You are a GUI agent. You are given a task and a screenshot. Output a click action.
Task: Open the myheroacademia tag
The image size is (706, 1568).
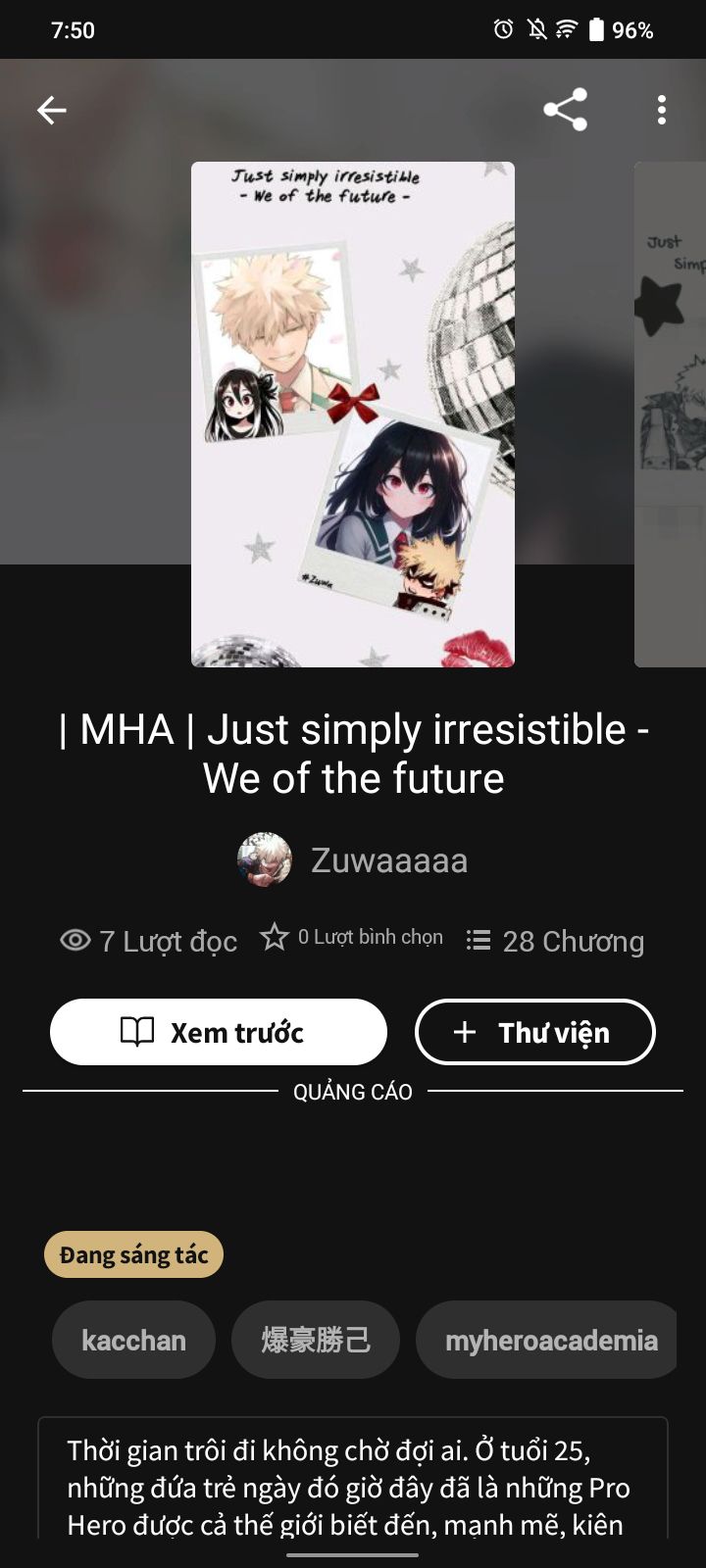(549, 1340)
